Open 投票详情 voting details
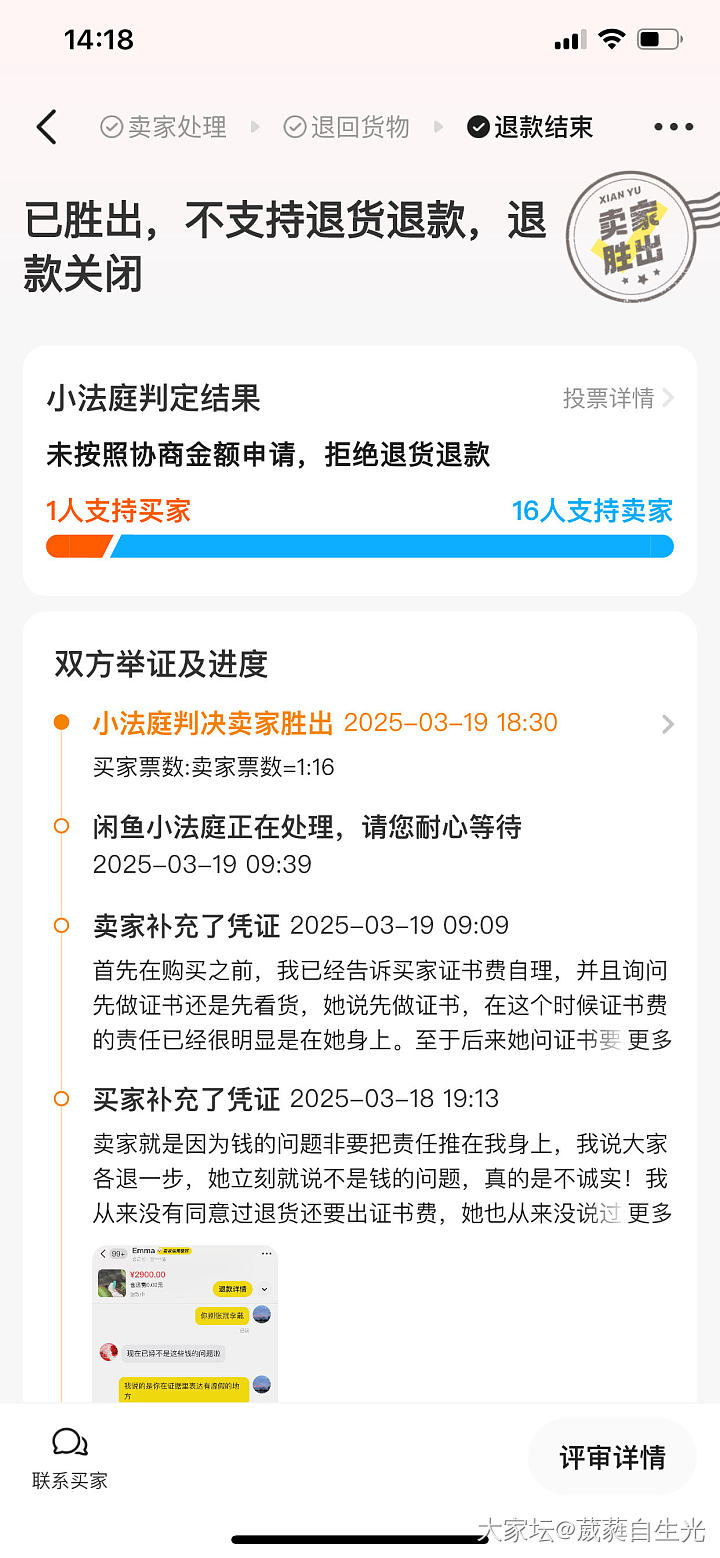Viewport: 720px width, 1558px height. [x=618, y=399]
